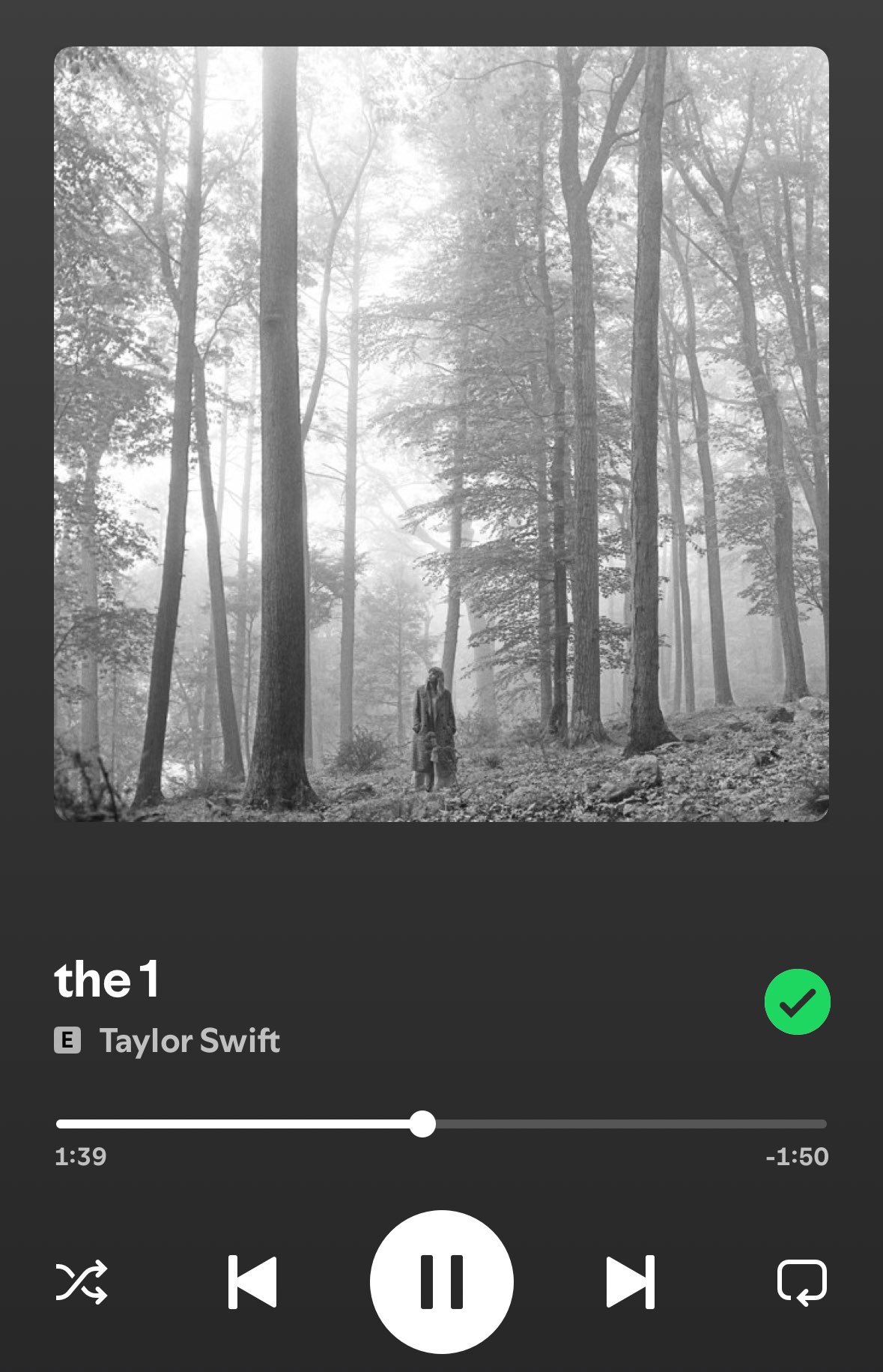The image size is (883, 1372).
Task: Tap the green saved checkmark icon
Action: 797,1002
